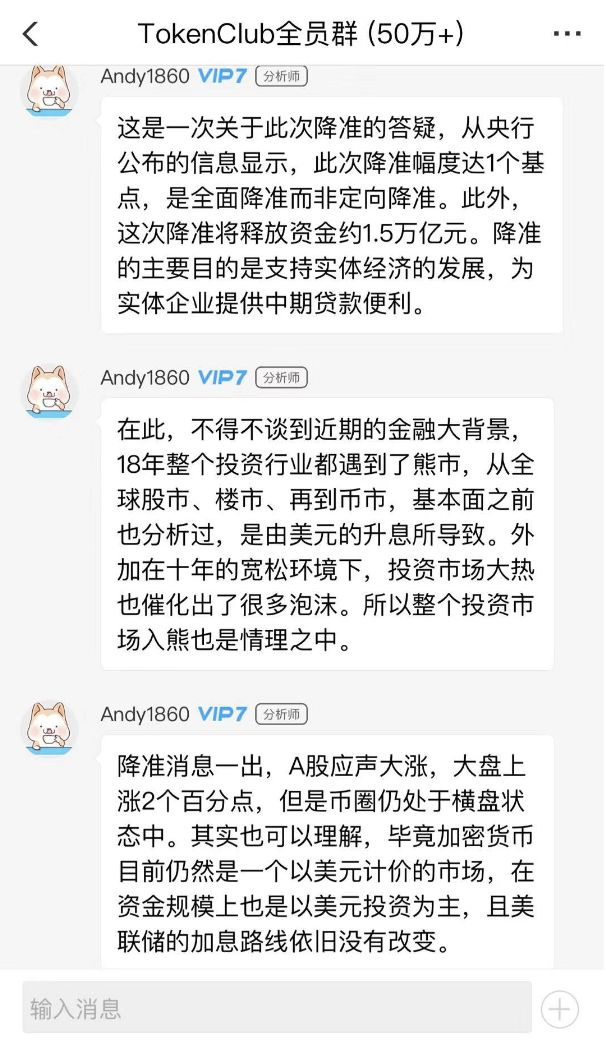The image size is (606, 1046).
Task: Go back from TokenClub group chat
Action: (x=30, y=34)
